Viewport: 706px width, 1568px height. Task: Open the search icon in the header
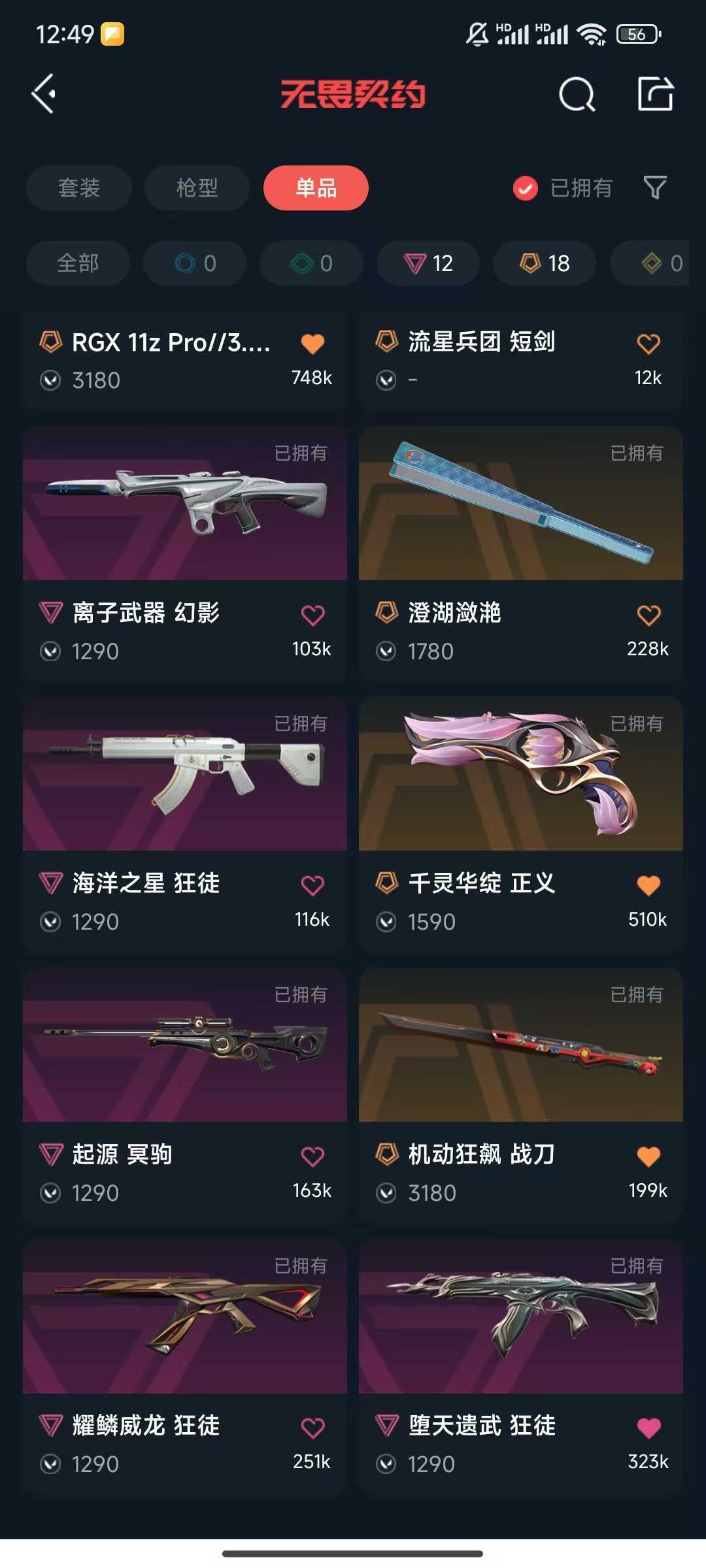[x=577, y=95]
